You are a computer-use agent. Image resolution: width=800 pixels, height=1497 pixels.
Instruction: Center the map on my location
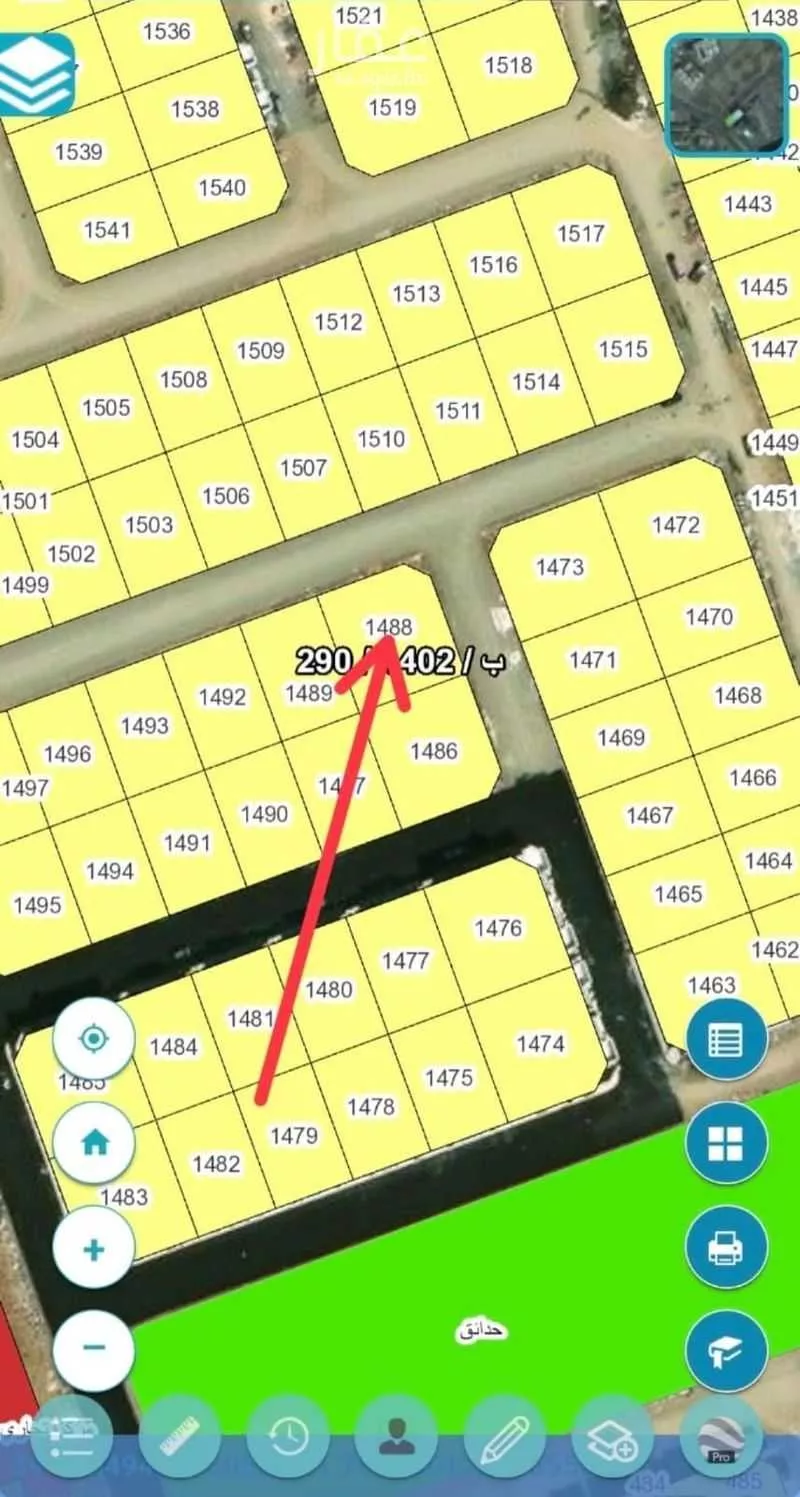94,1039
